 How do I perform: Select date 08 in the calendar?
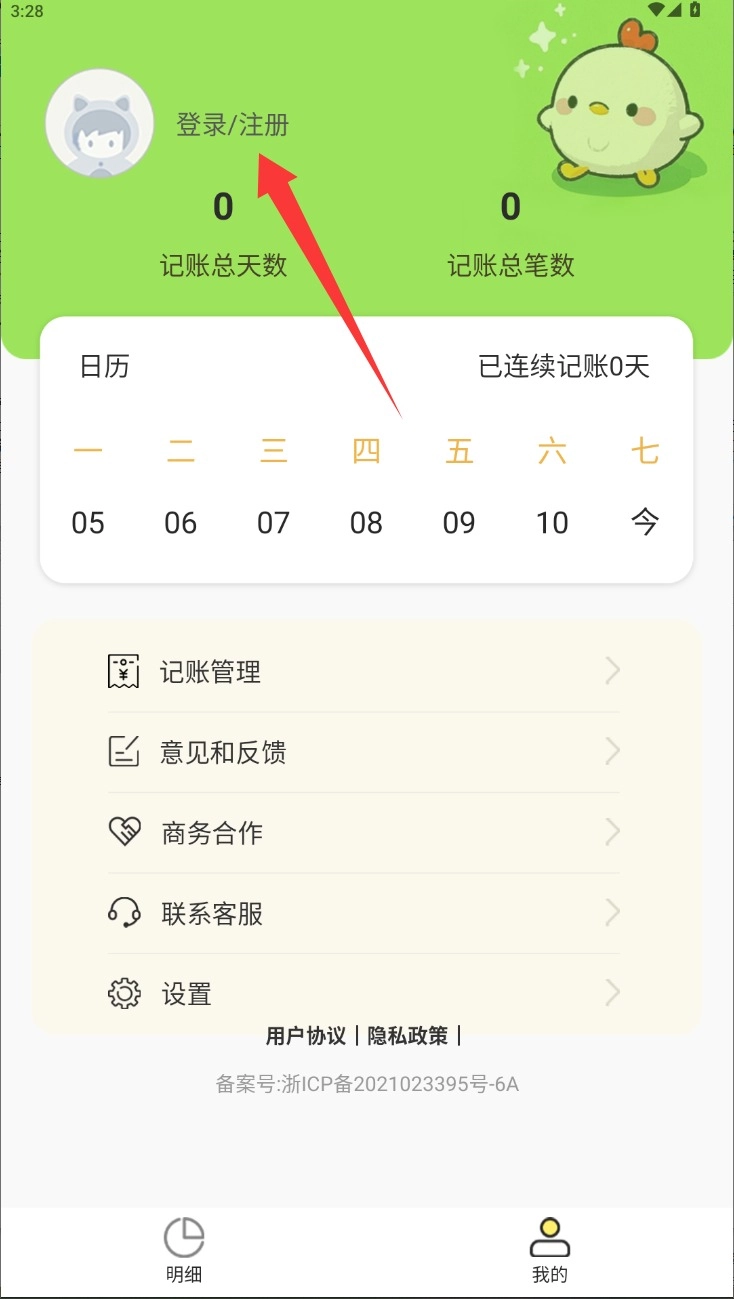coord(366,522)
